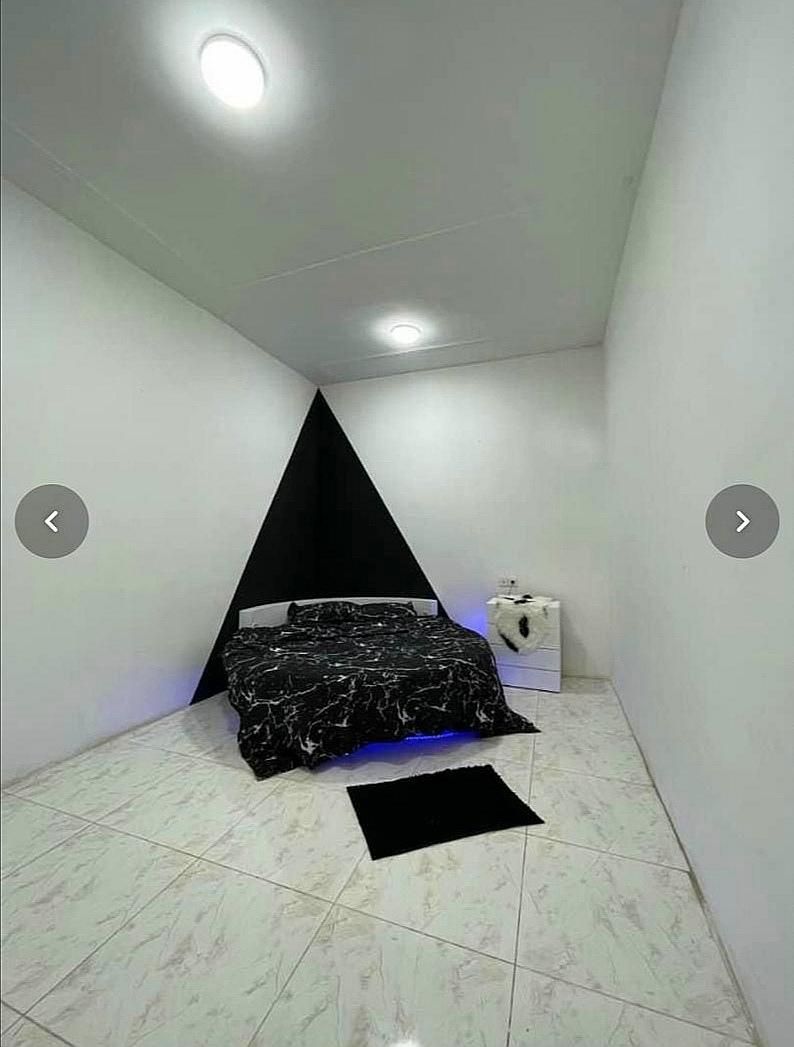The image size is (794, 1047).
Task: Go to the previous photo
Action: [x=52, y=521]
